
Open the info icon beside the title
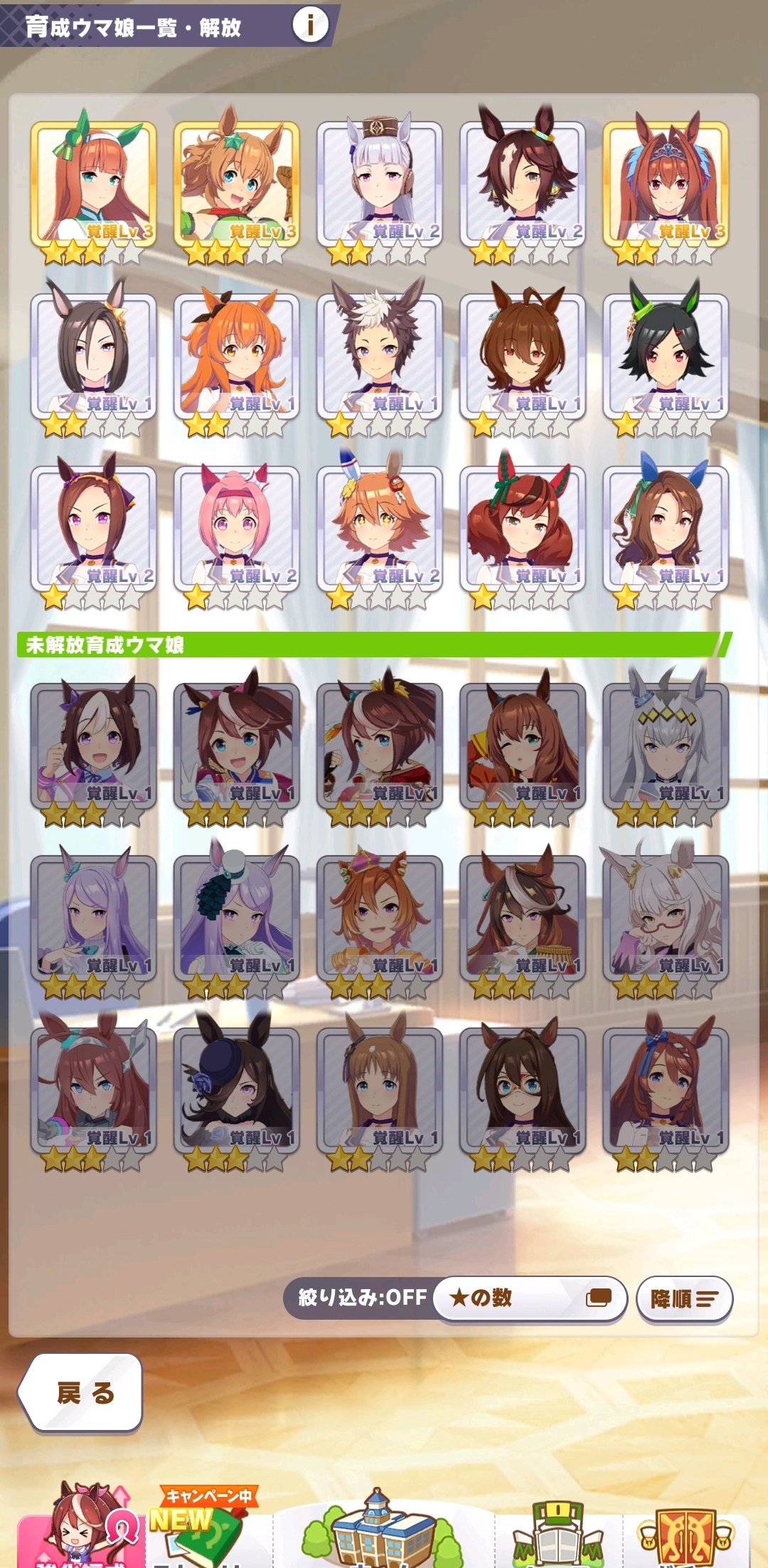pos(310,26)
